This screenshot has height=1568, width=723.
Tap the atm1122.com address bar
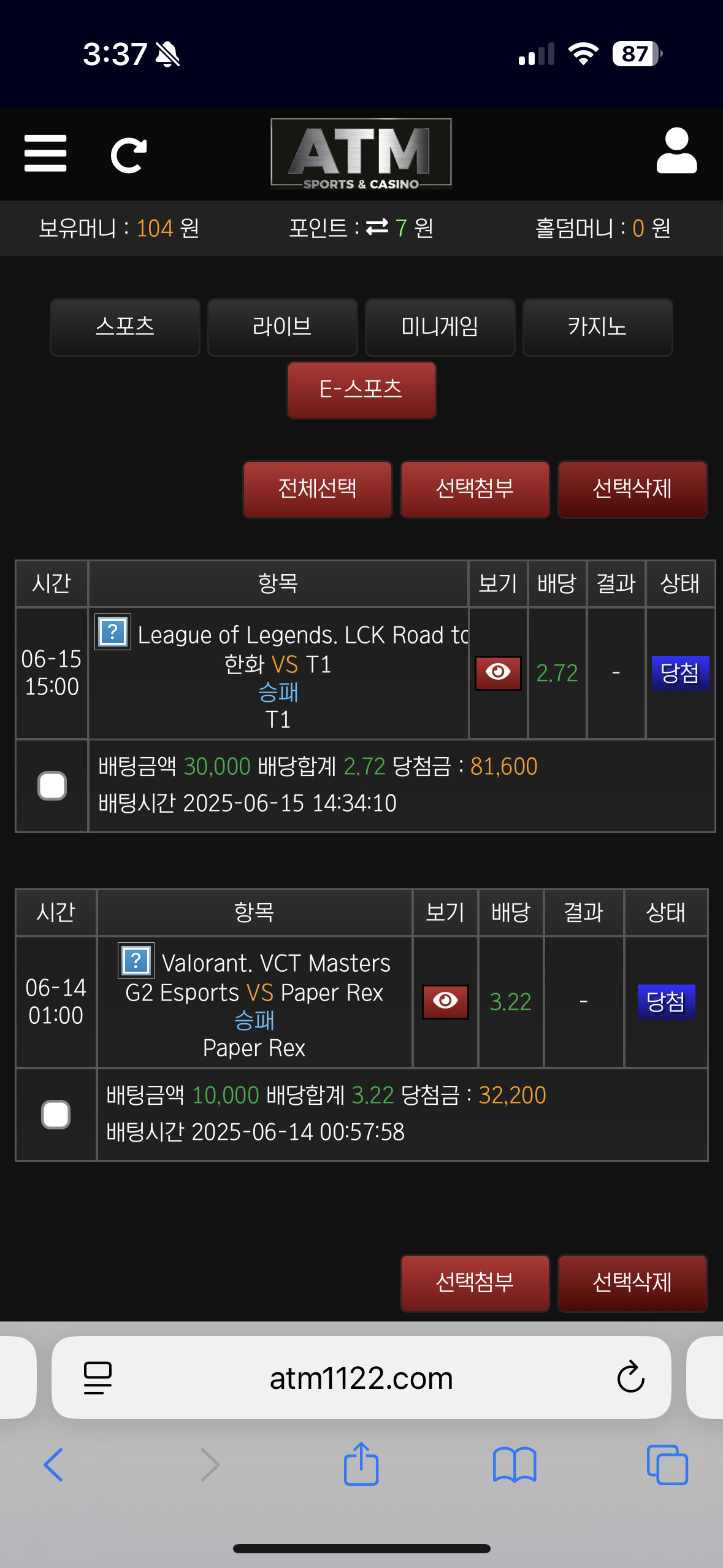tap(361, 1377)
